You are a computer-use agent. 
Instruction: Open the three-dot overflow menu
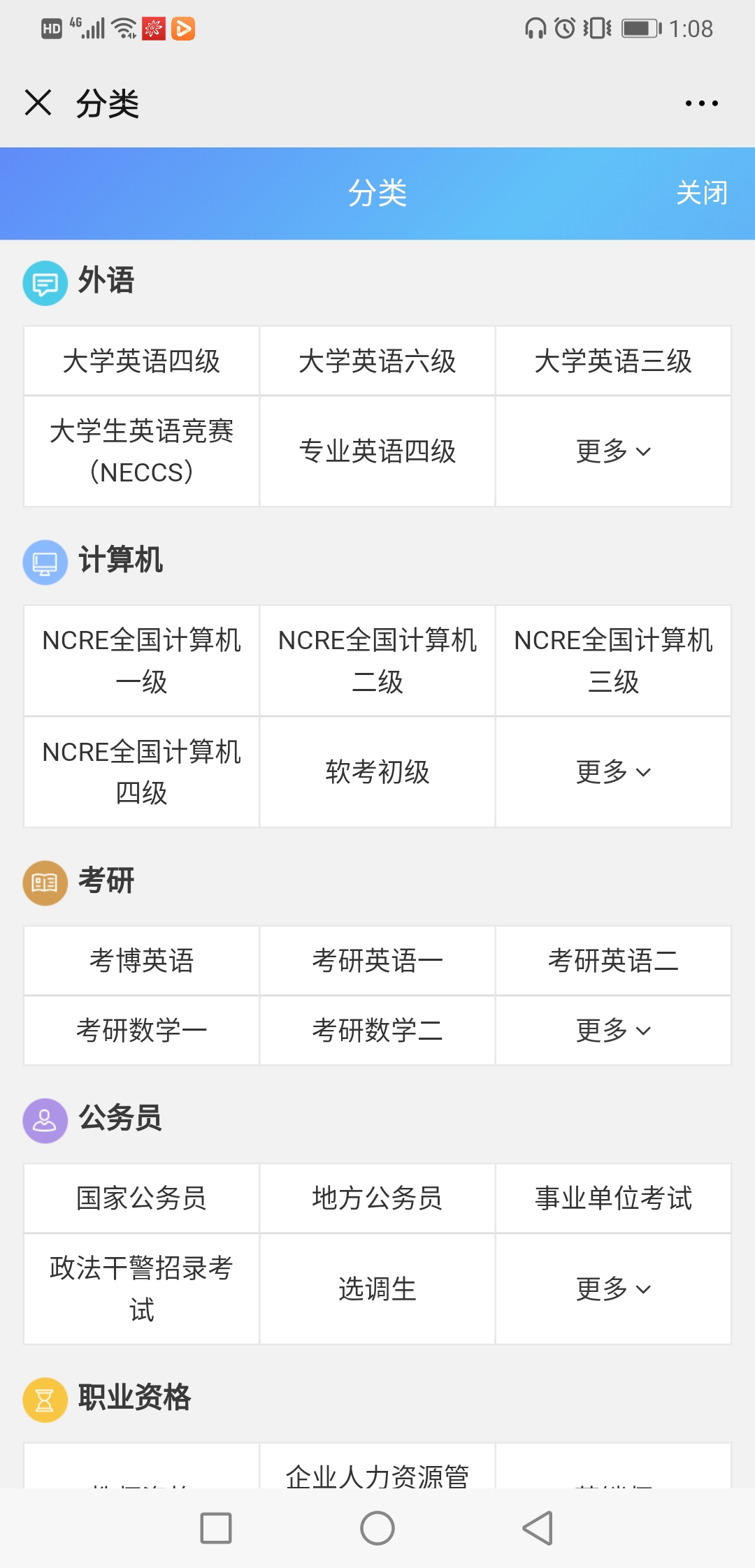coord(701,103)
